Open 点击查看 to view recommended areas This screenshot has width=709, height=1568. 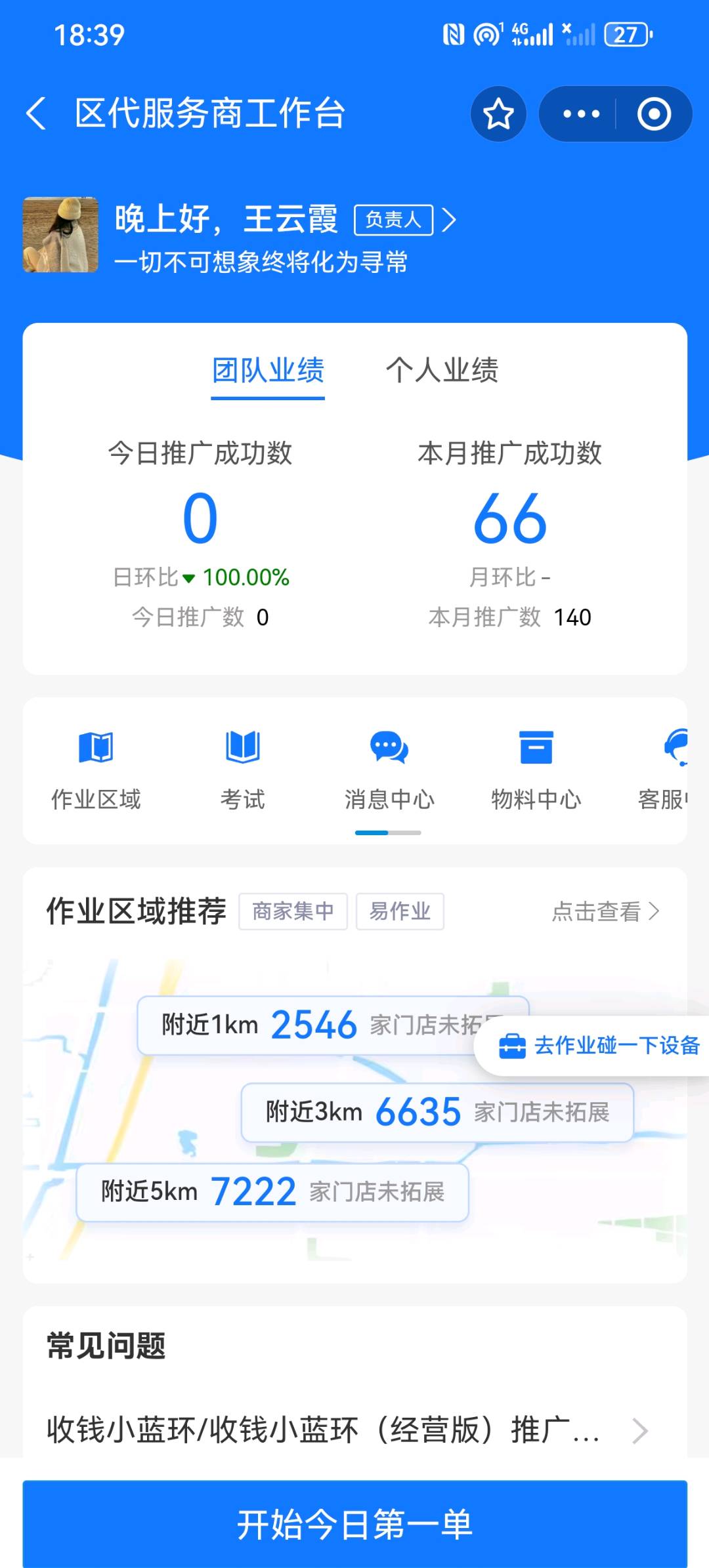point(605,911)
